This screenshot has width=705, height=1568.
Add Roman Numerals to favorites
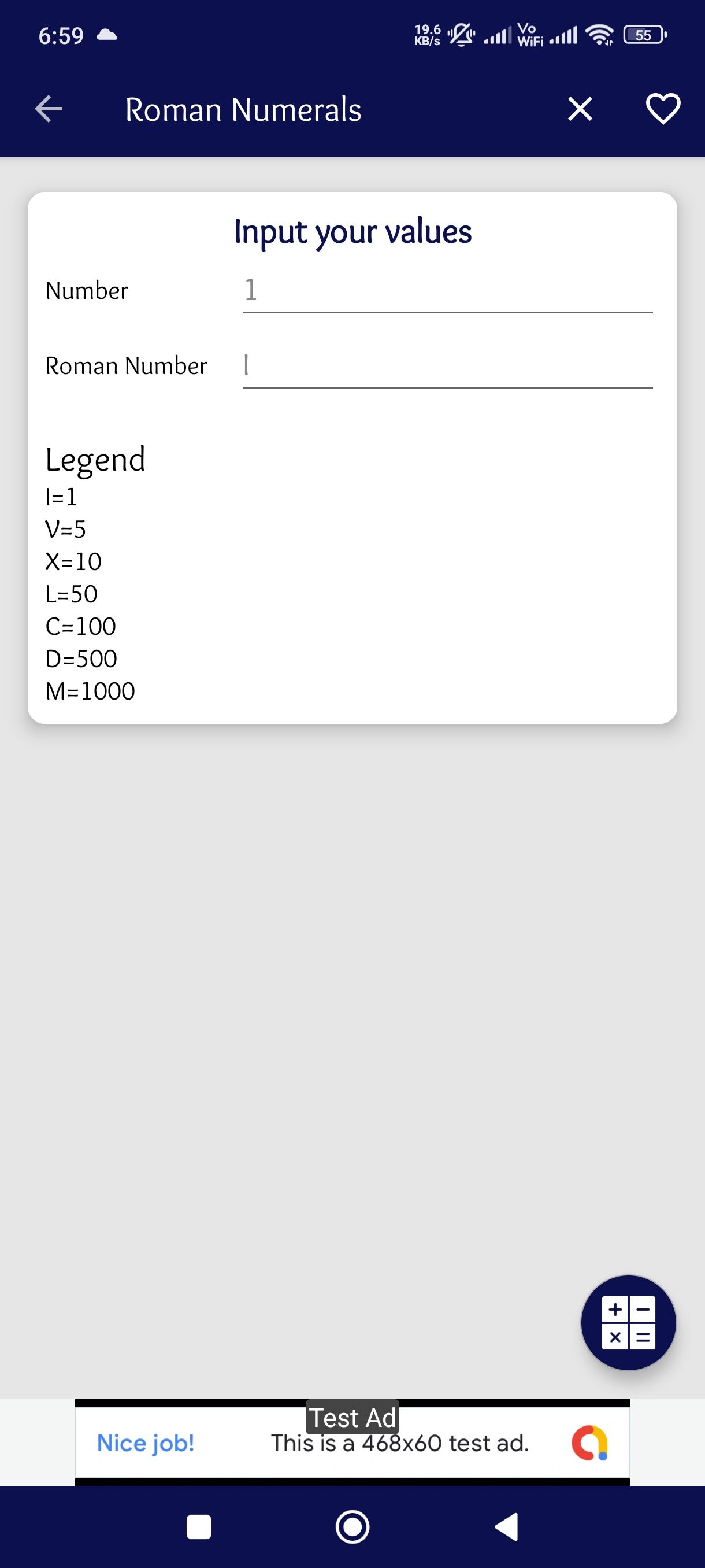662,110
